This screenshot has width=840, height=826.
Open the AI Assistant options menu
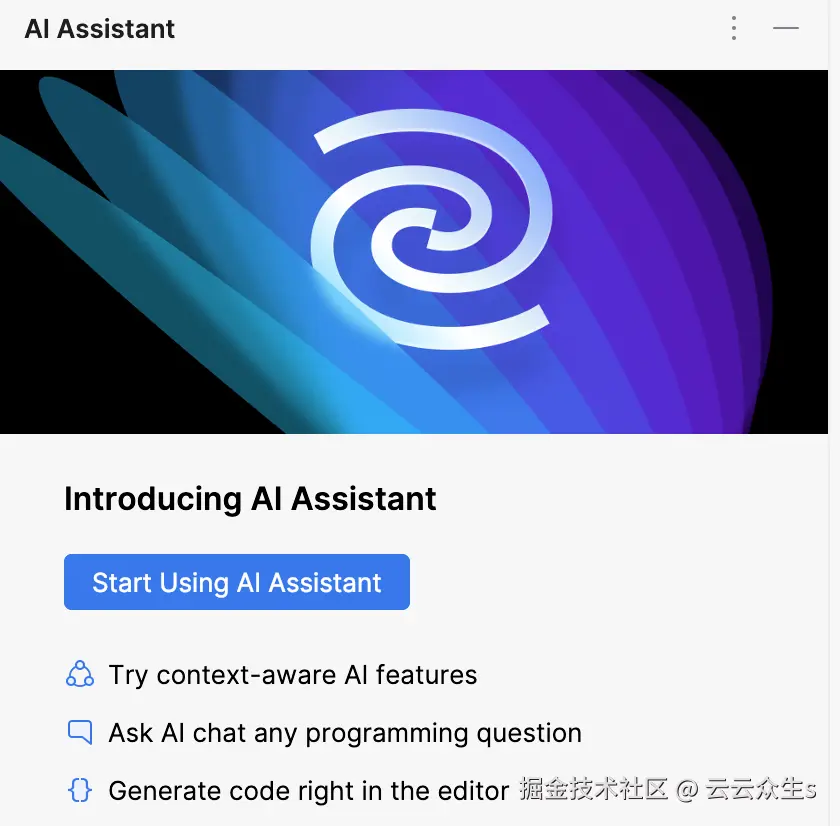(x=734, y=28)
